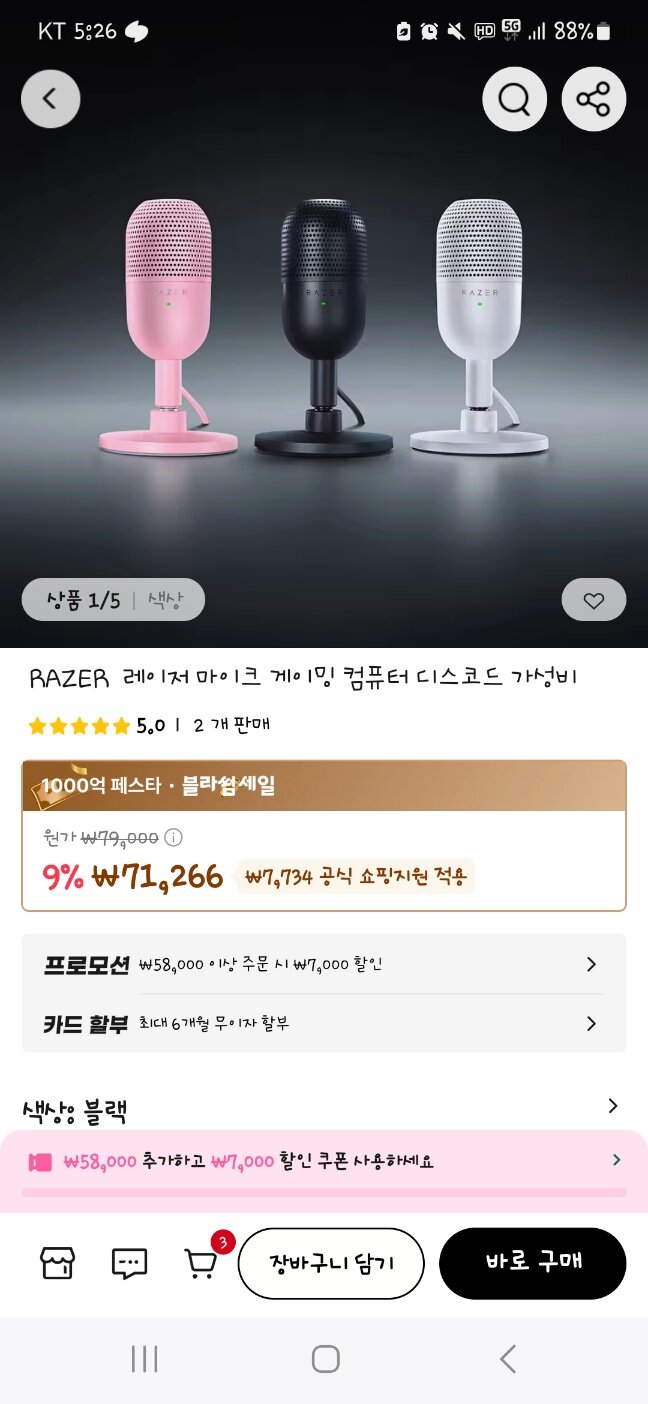Open search with the magnifier icon
Viewport: 648px width, 1404px height.
(x=514, y=99)
